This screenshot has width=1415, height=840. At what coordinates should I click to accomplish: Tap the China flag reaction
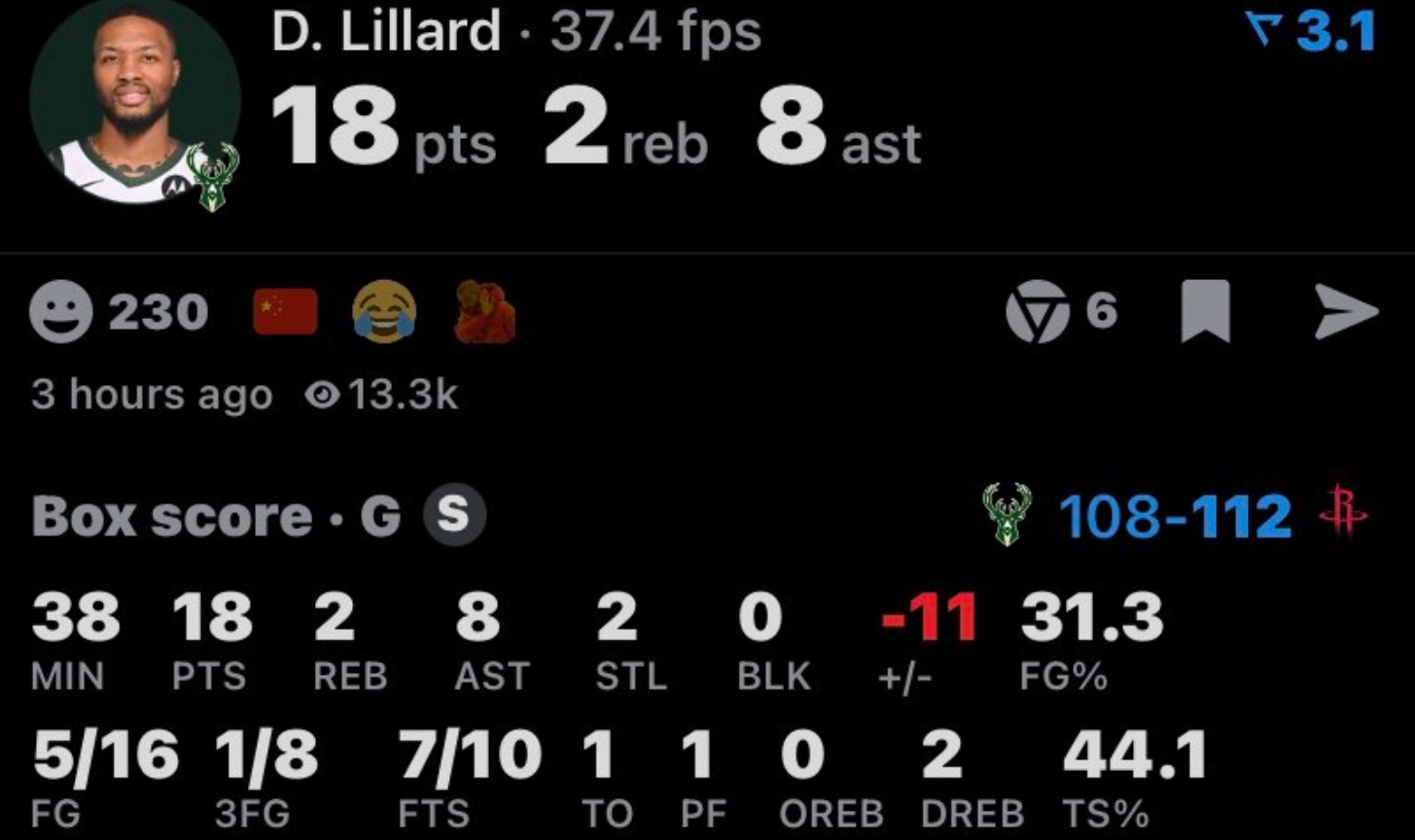[285, 312]
